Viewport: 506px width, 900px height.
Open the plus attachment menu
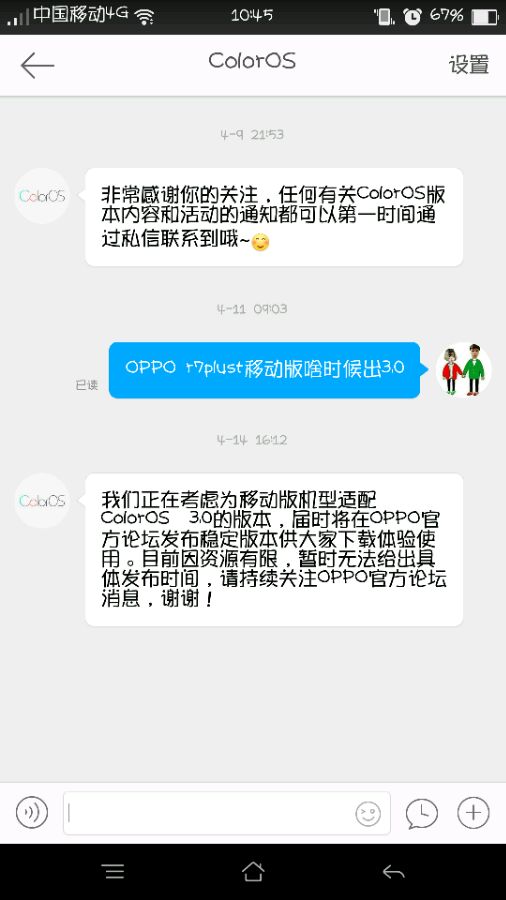[473, 812]
